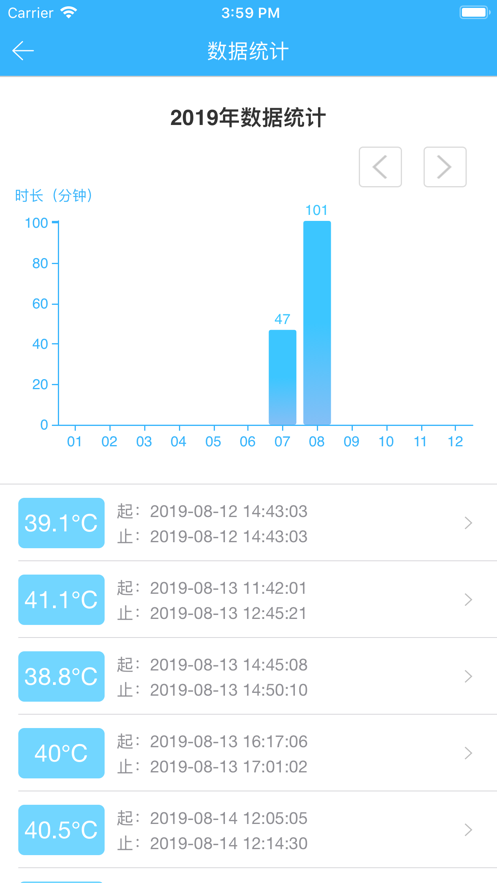This screenshot has width=497, height=883.
Task: Select the 07 month bar showing 47
Action: (283, 377)
